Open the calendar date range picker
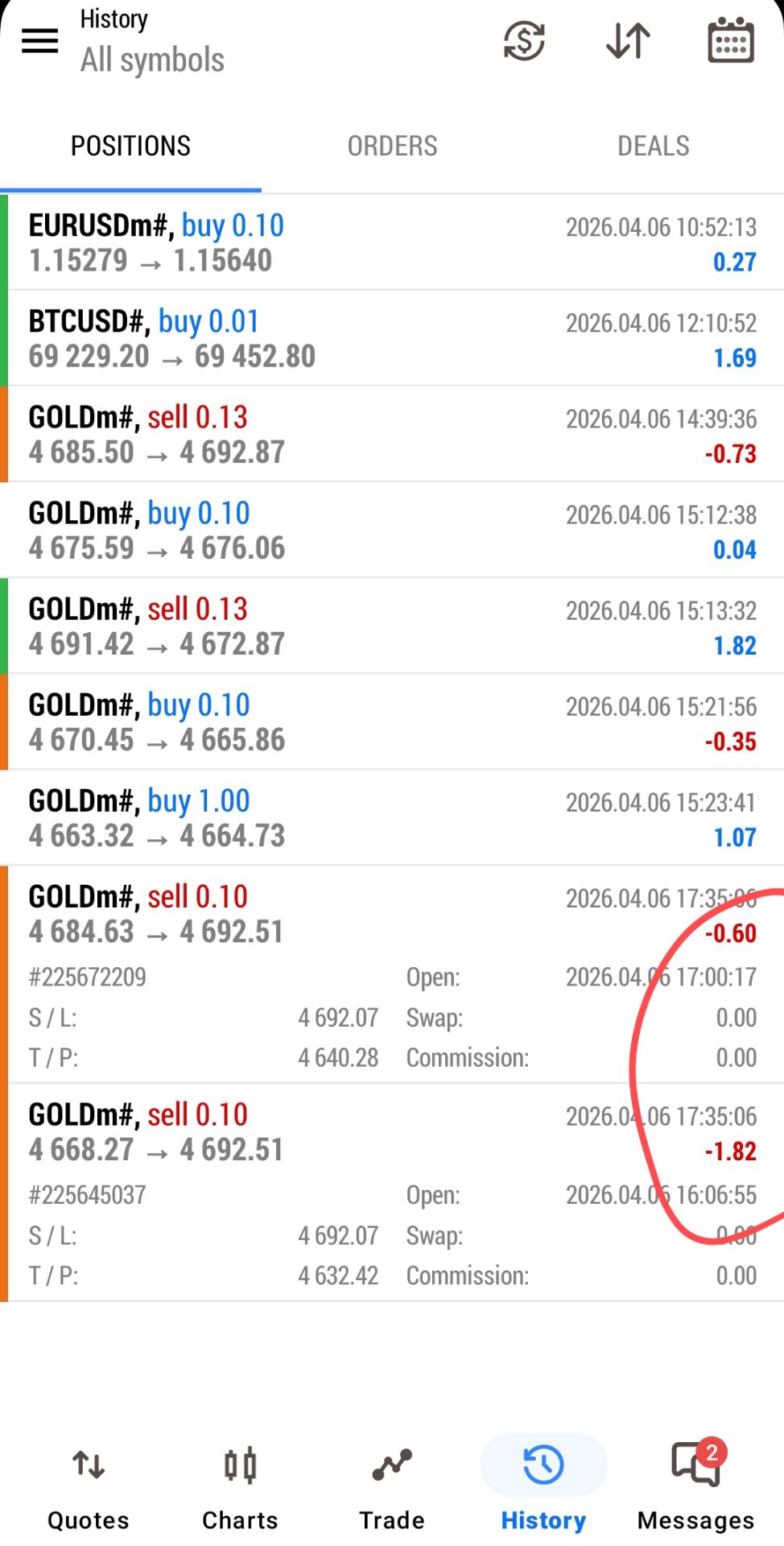The width and height of the screenshot is (784, 1546). 730,40
